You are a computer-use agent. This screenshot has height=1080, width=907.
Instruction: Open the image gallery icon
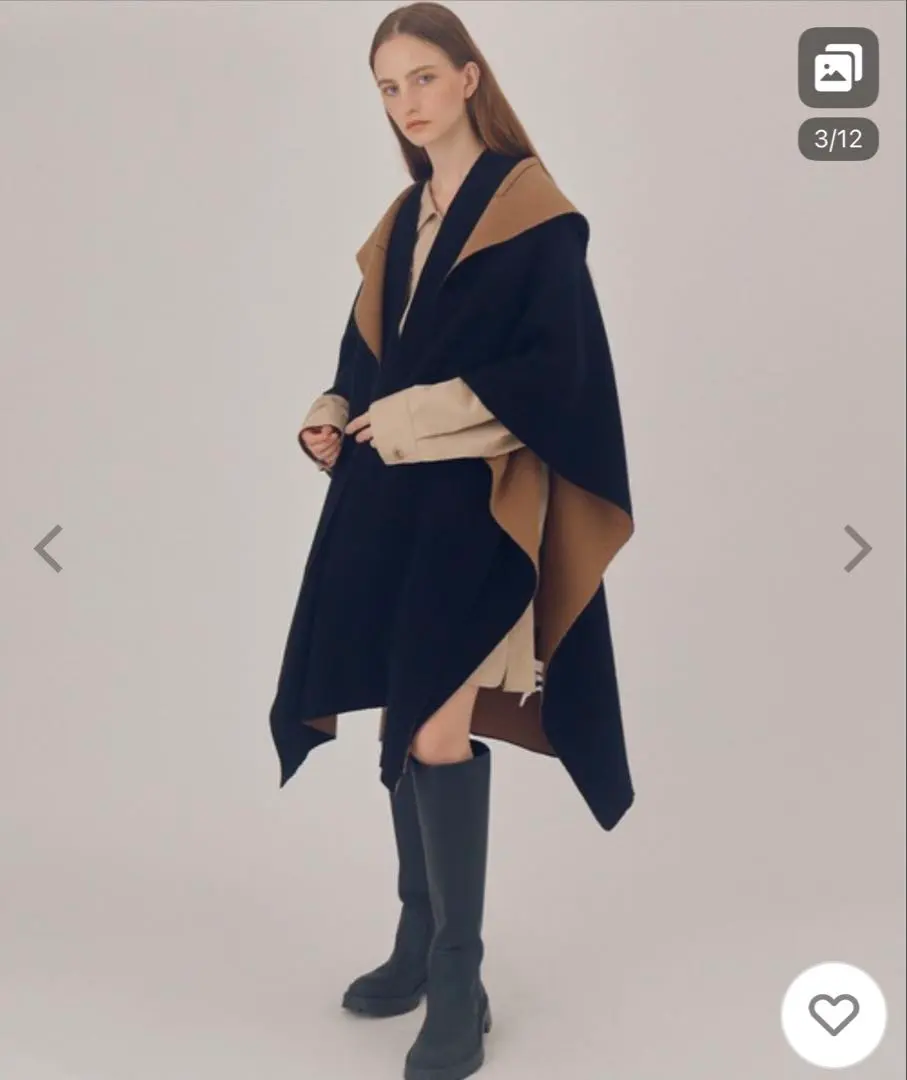click(838, 67)
